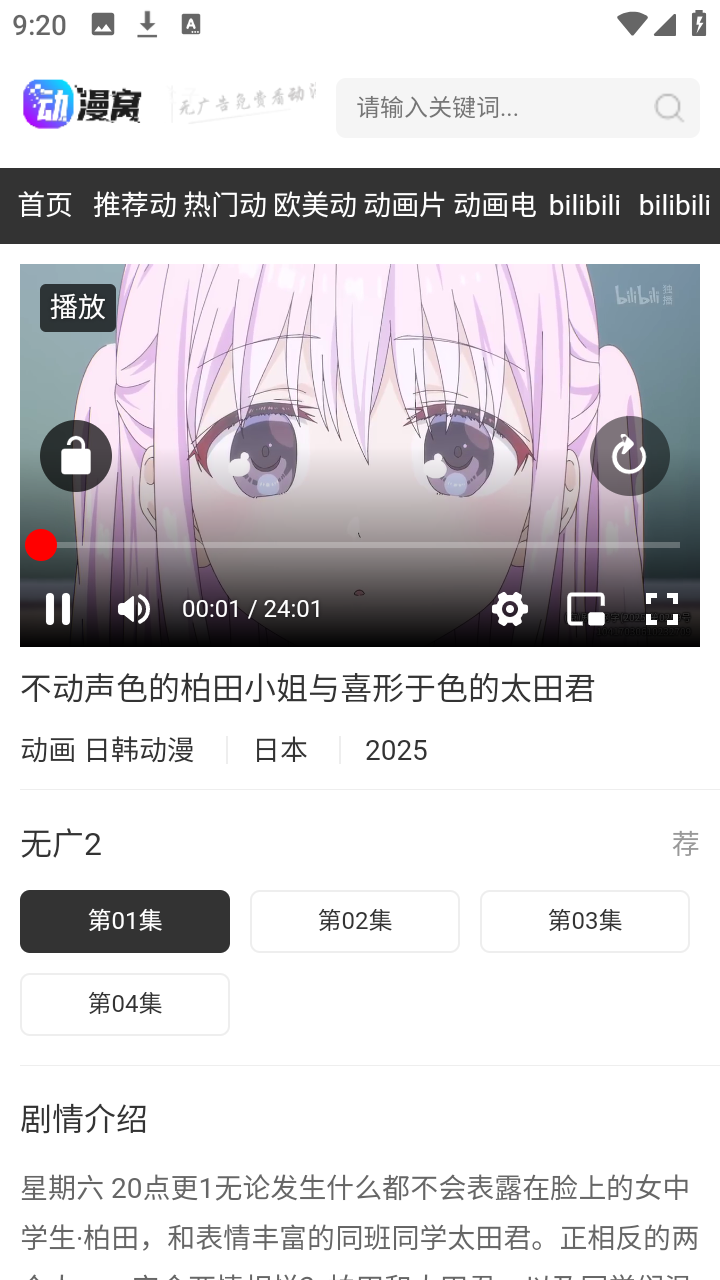This screenshot has height=1280, width=720.
Task: Select episode 第01集
Action: click(x=125, y=921)
